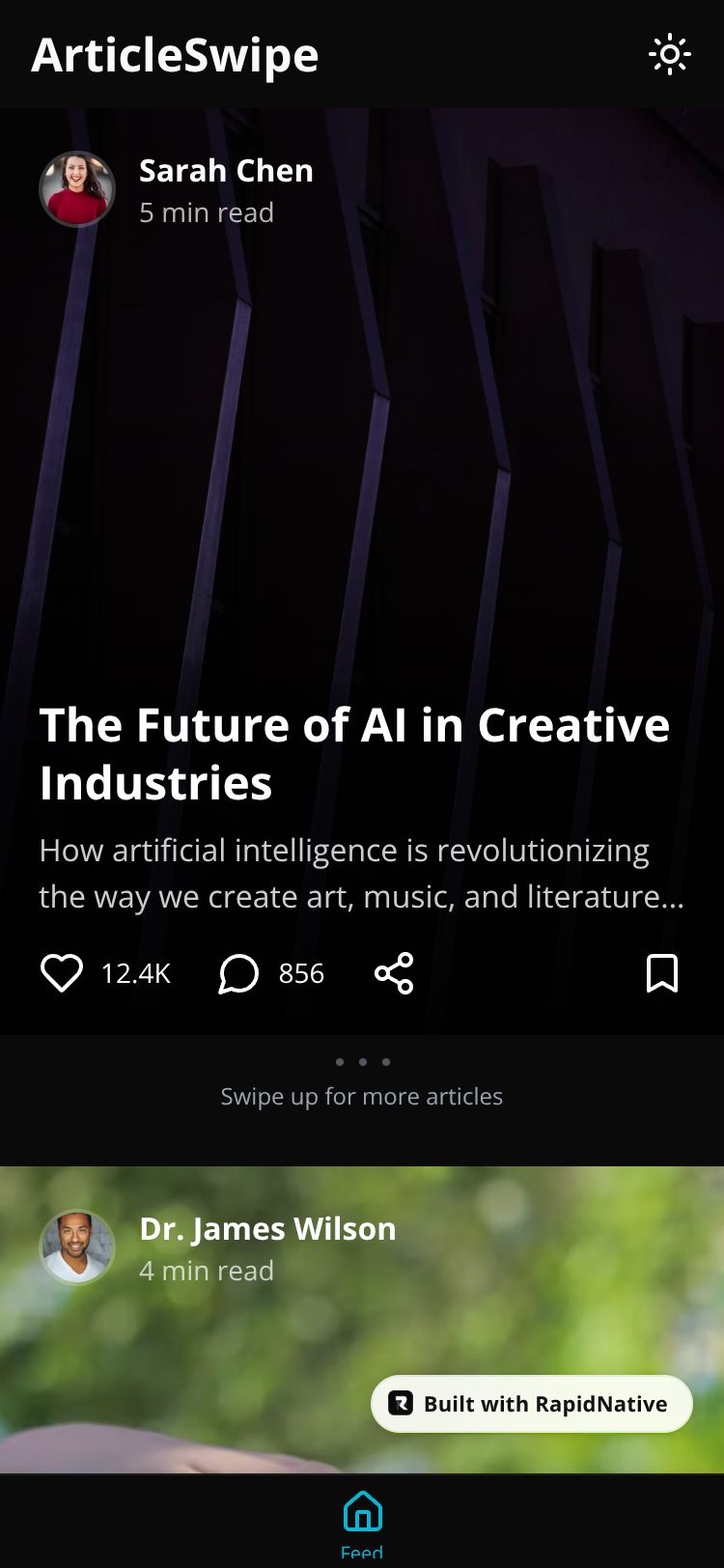This screenshot has height=1568, width=724.
Task: Like the AI in Creative Industries article
Action: click(62, 973)
